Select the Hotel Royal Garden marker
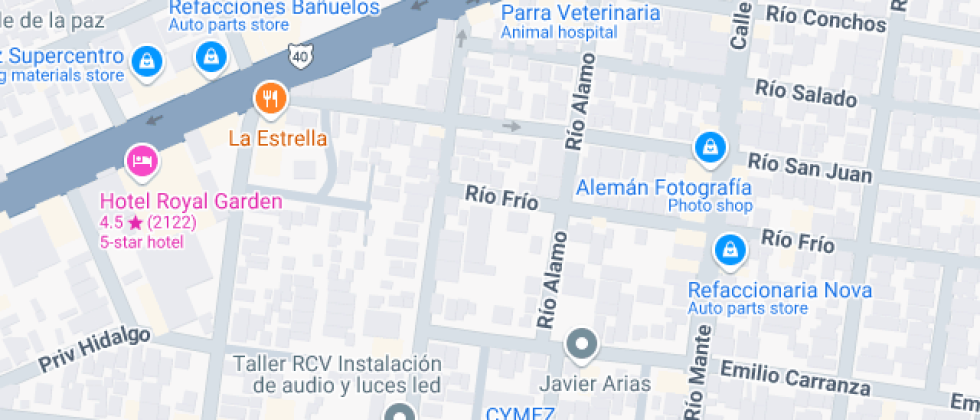This screenshot has height=420, width=980. (x=142, y=161)
